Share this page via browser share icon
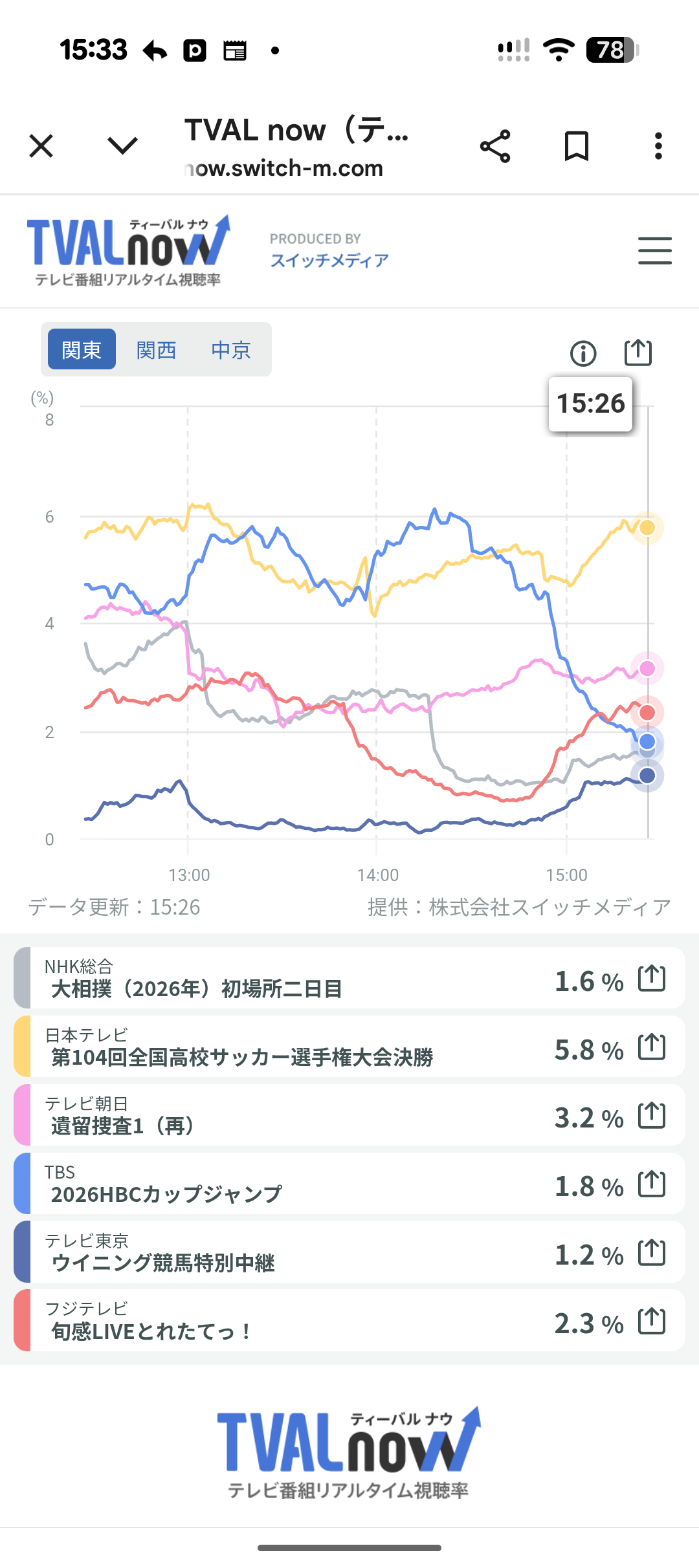This screenshot has width=699, height=1568. click(x=495, y=146)
